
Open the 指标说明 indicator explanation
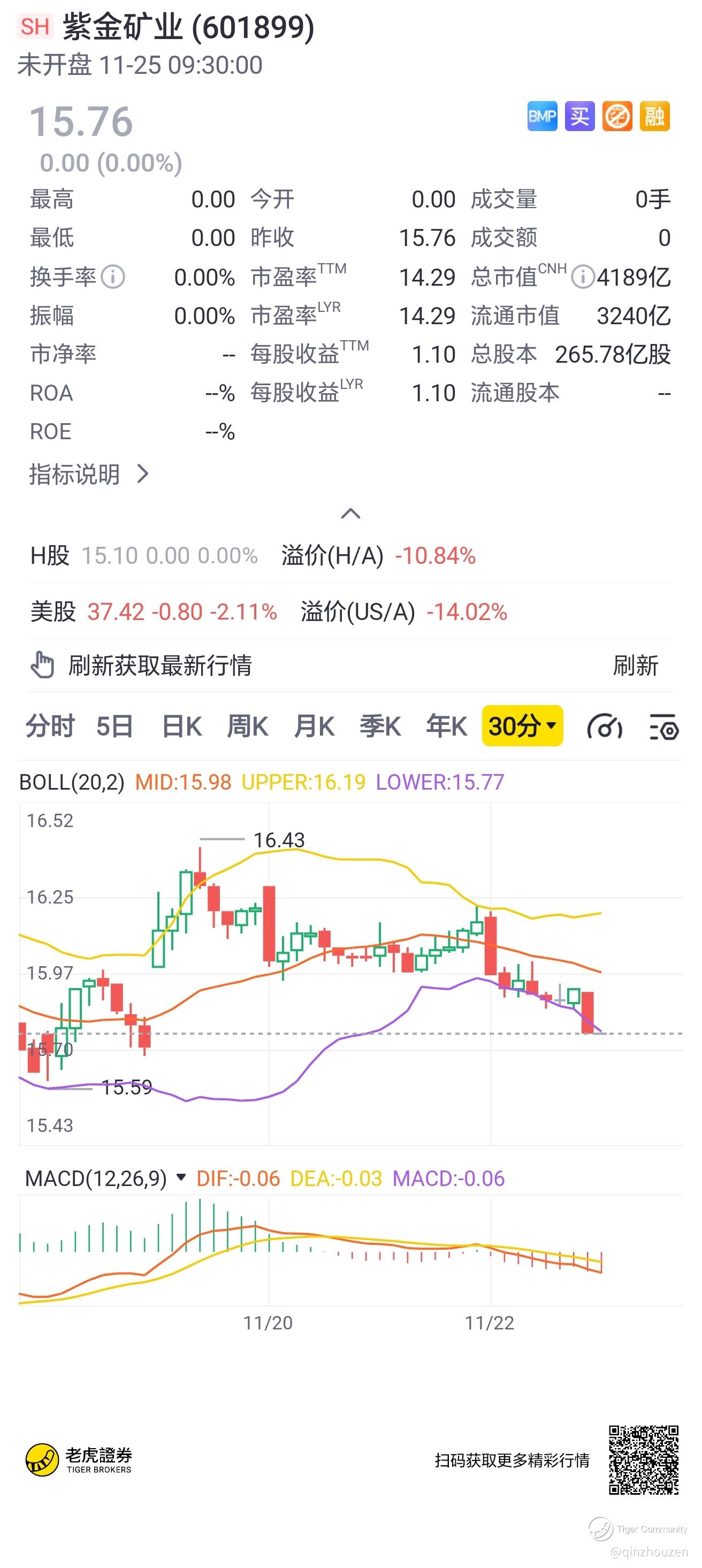coord(89,474)
